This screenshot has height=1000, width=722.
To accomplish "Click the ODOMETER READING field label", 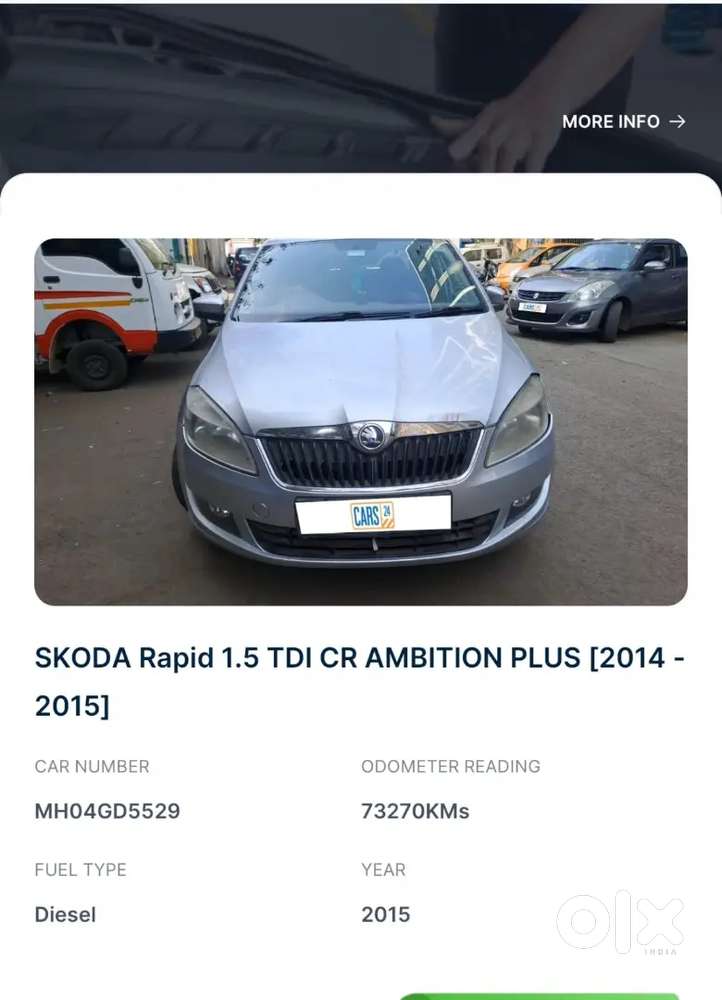I will point(450,767).
